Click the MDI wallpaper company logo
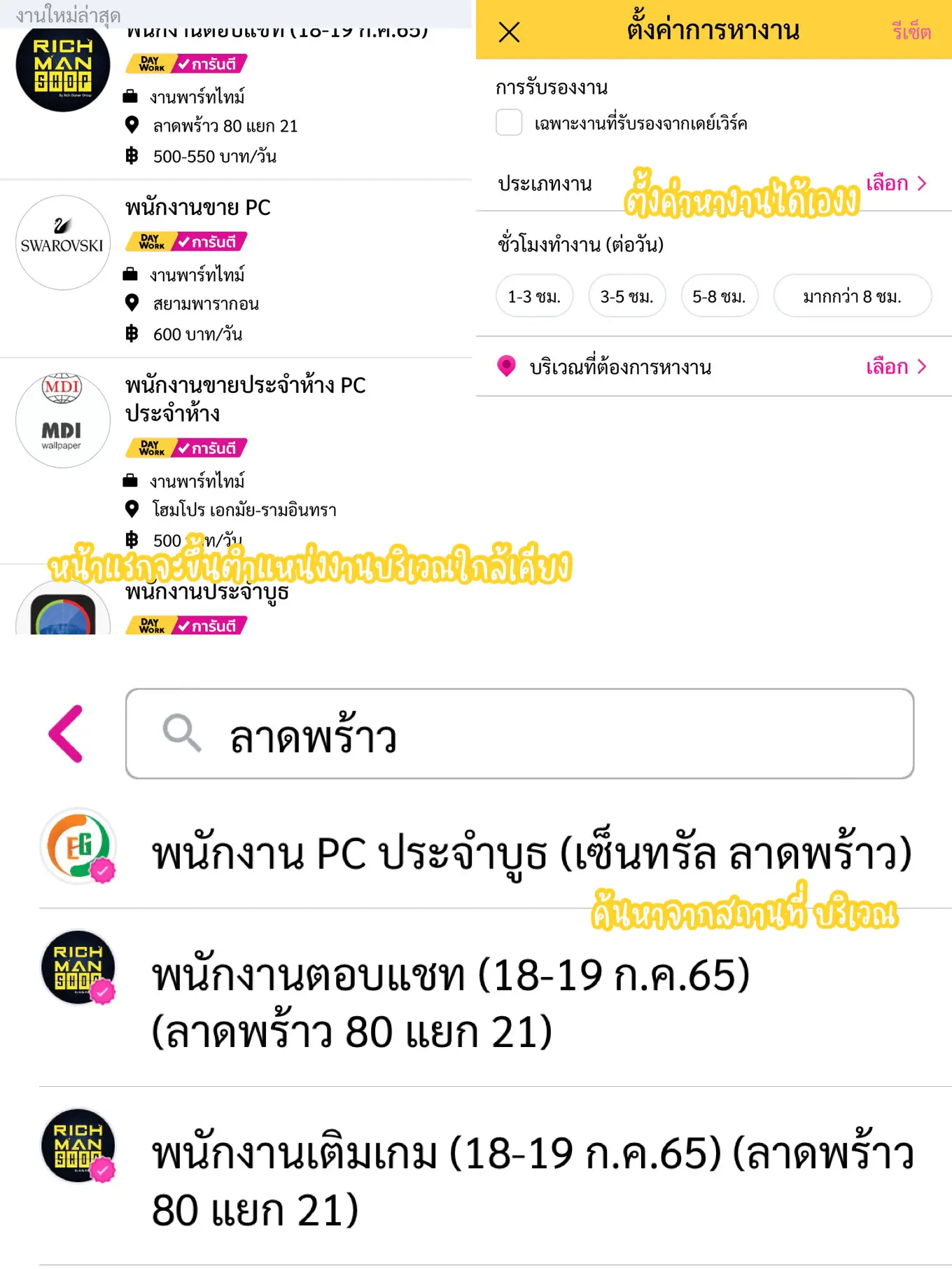 62,421
